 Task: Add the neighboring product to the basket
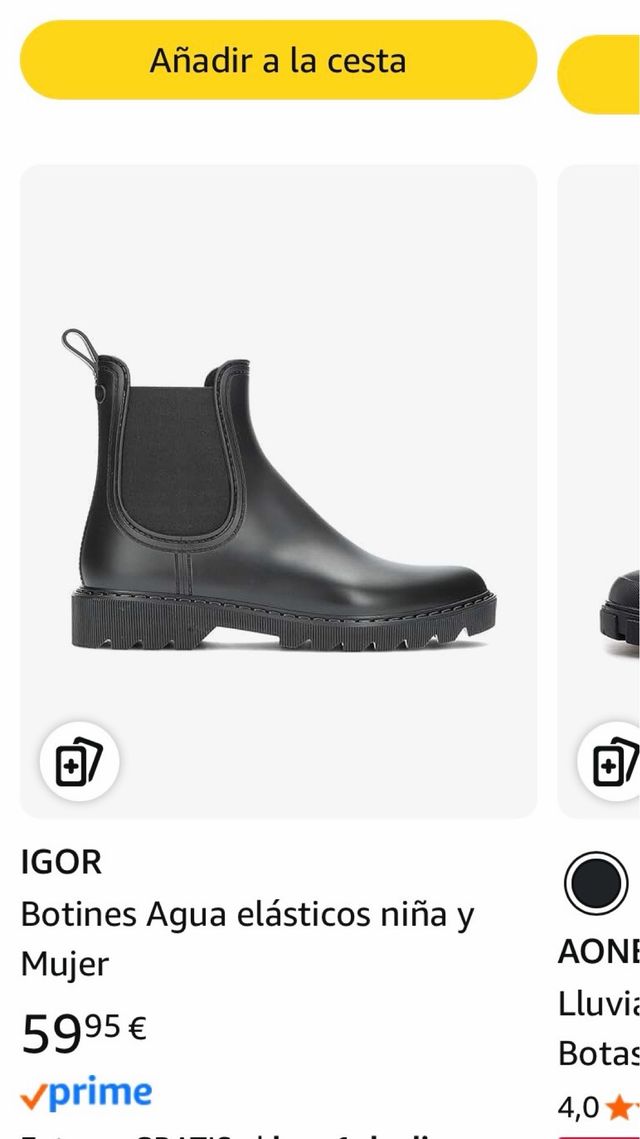coord(600,75)
